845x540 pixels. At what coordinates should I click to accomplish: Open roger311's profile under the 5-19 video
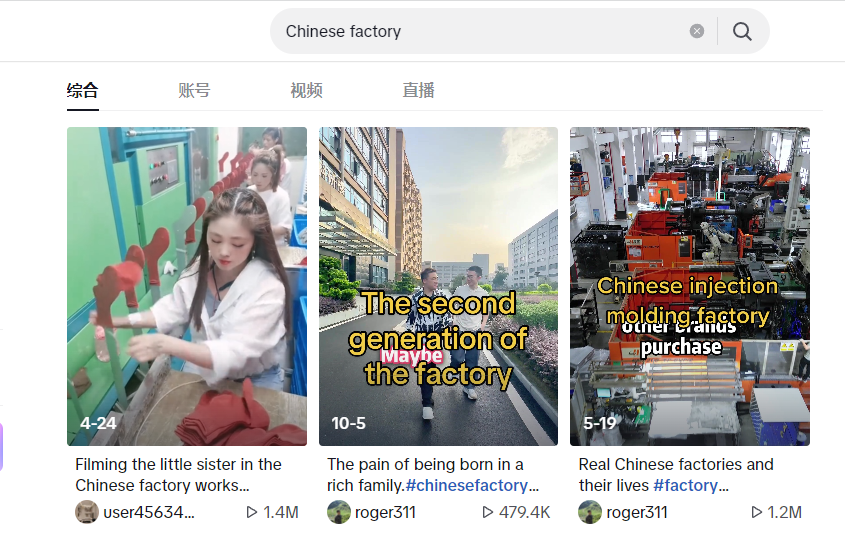tap(636, 512)
